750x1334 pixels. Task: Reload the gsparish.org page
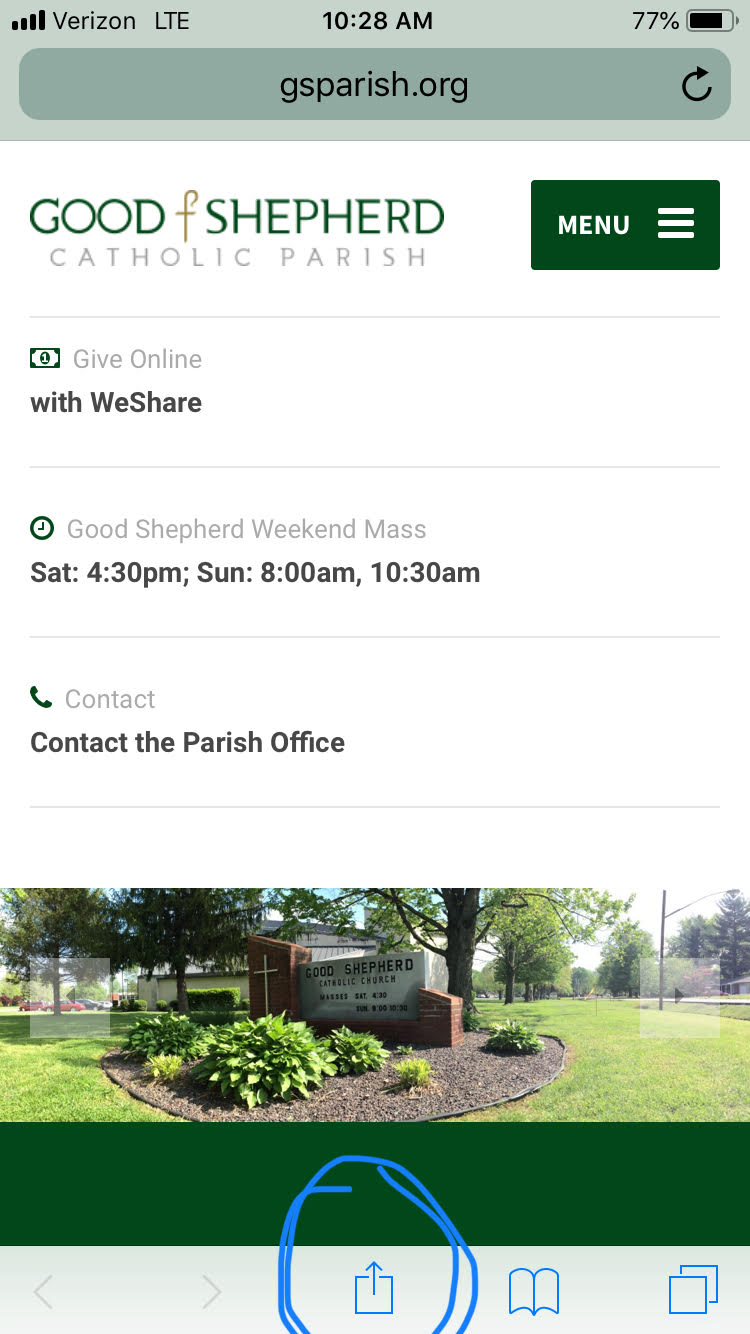[x=696, y=85]
